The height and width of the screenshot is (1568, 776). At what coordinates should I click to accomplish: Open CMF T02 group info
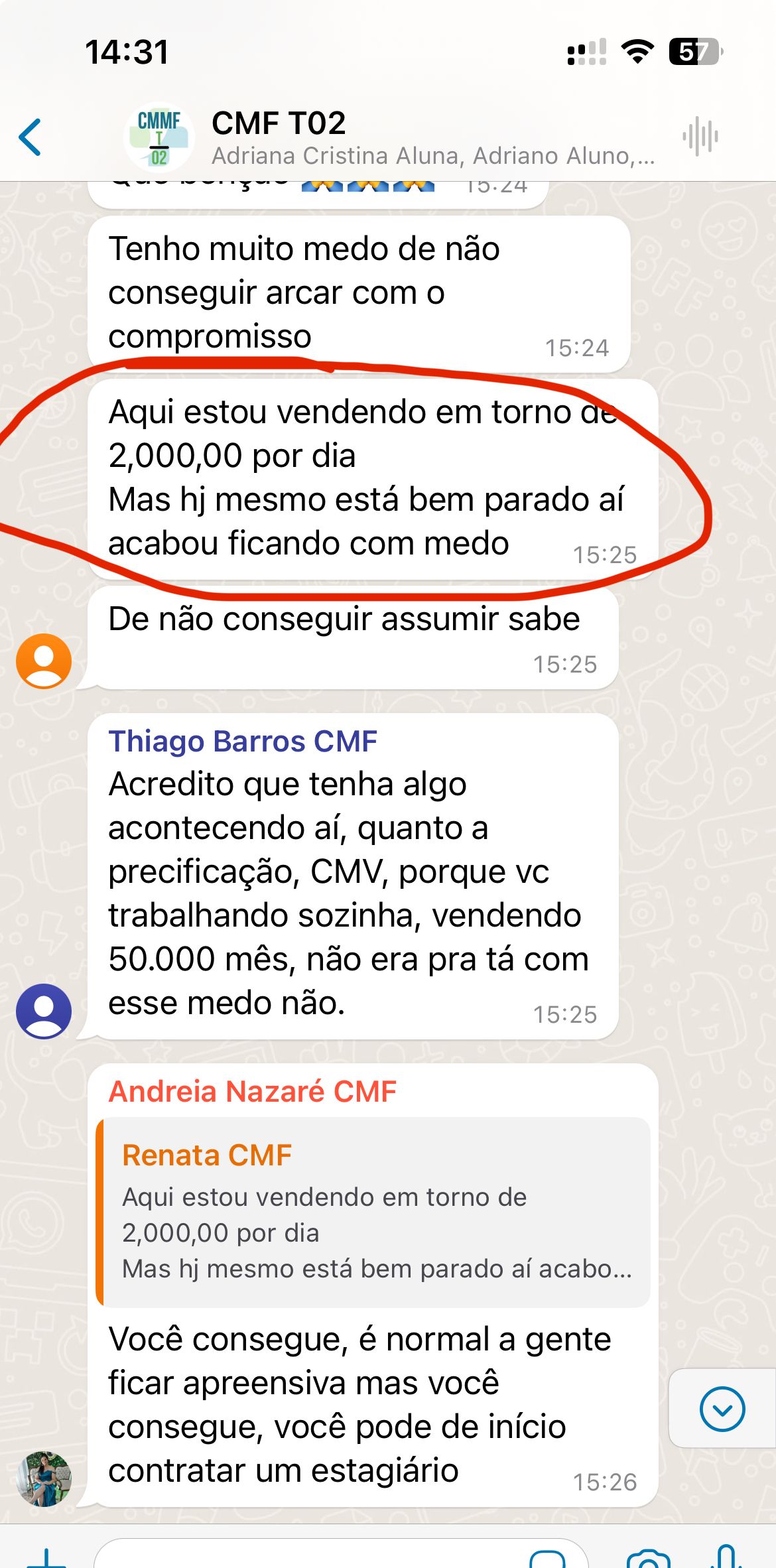[398, 137]
